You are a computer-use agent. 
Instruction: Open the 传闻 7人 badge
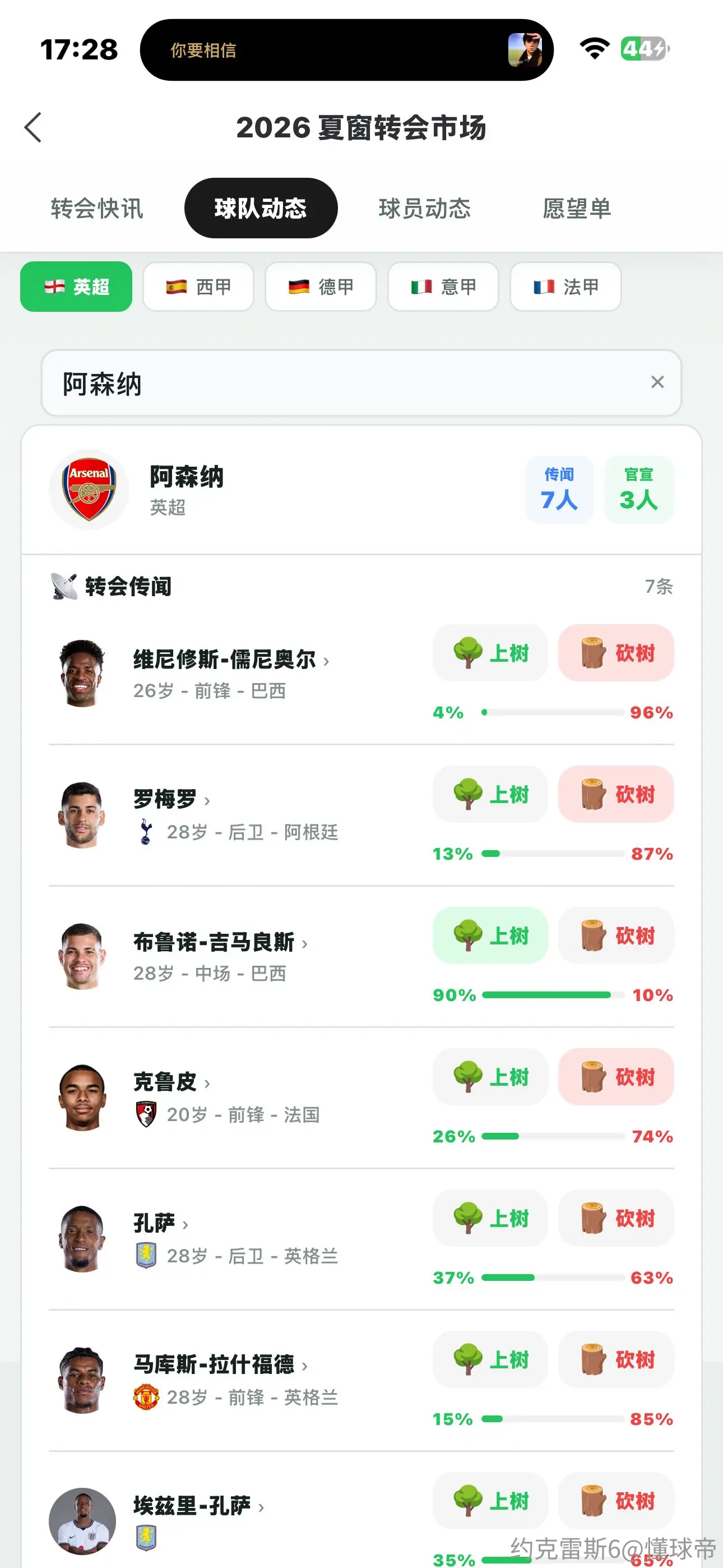[559, 490]
